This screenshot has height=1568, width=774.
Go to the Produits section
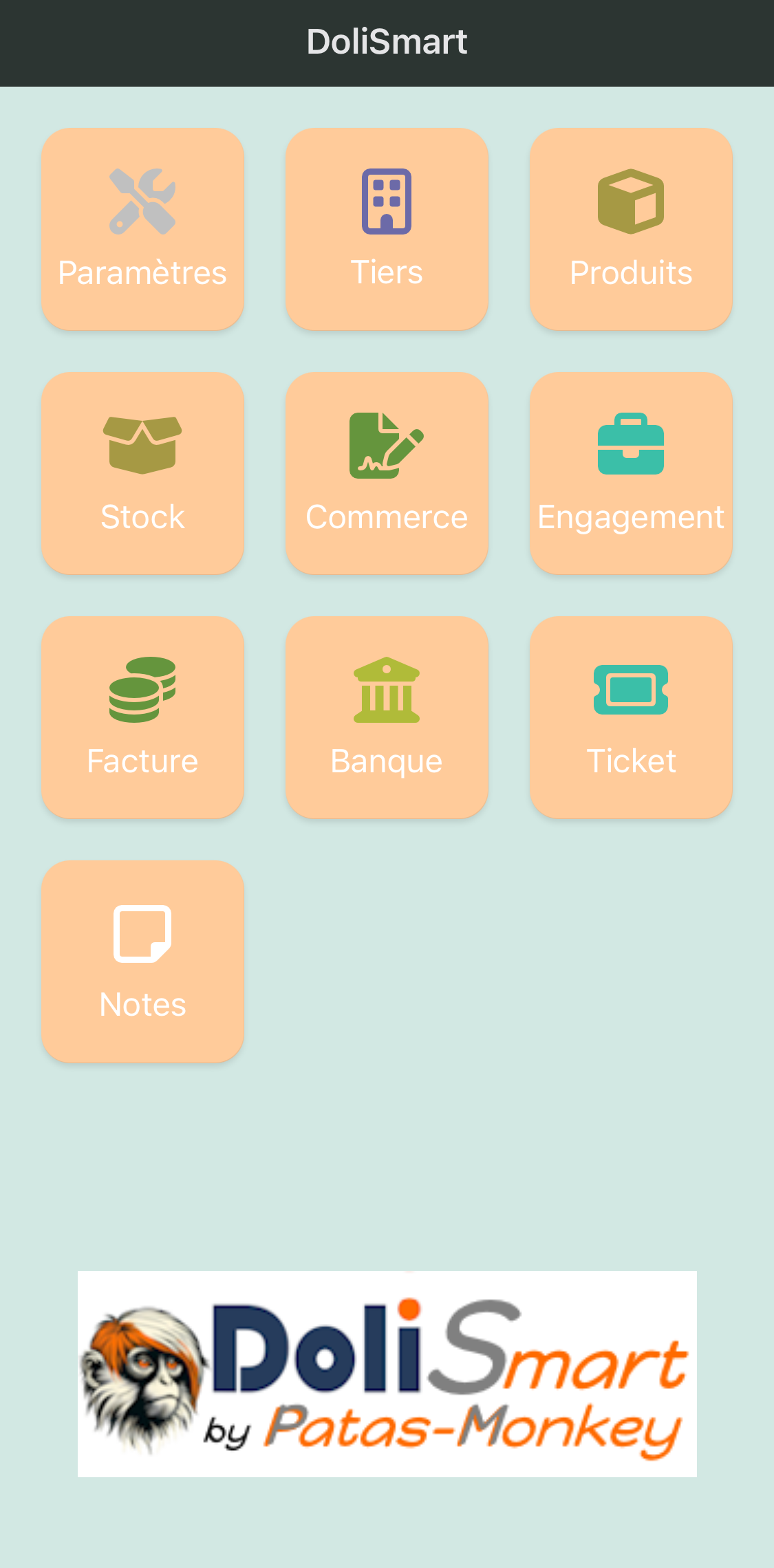[631, 229]
